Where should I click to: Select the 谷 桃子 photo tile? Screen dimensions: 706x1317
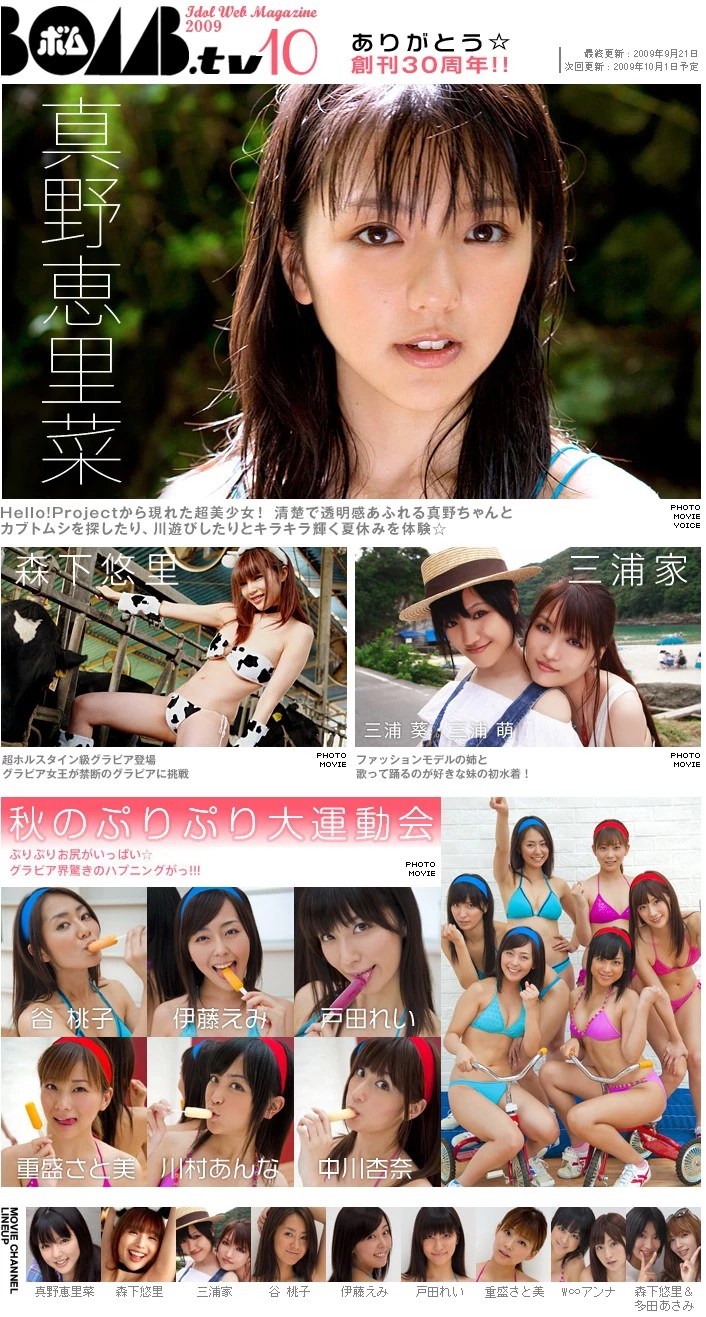pyautogui.click(x=73, y=961)
